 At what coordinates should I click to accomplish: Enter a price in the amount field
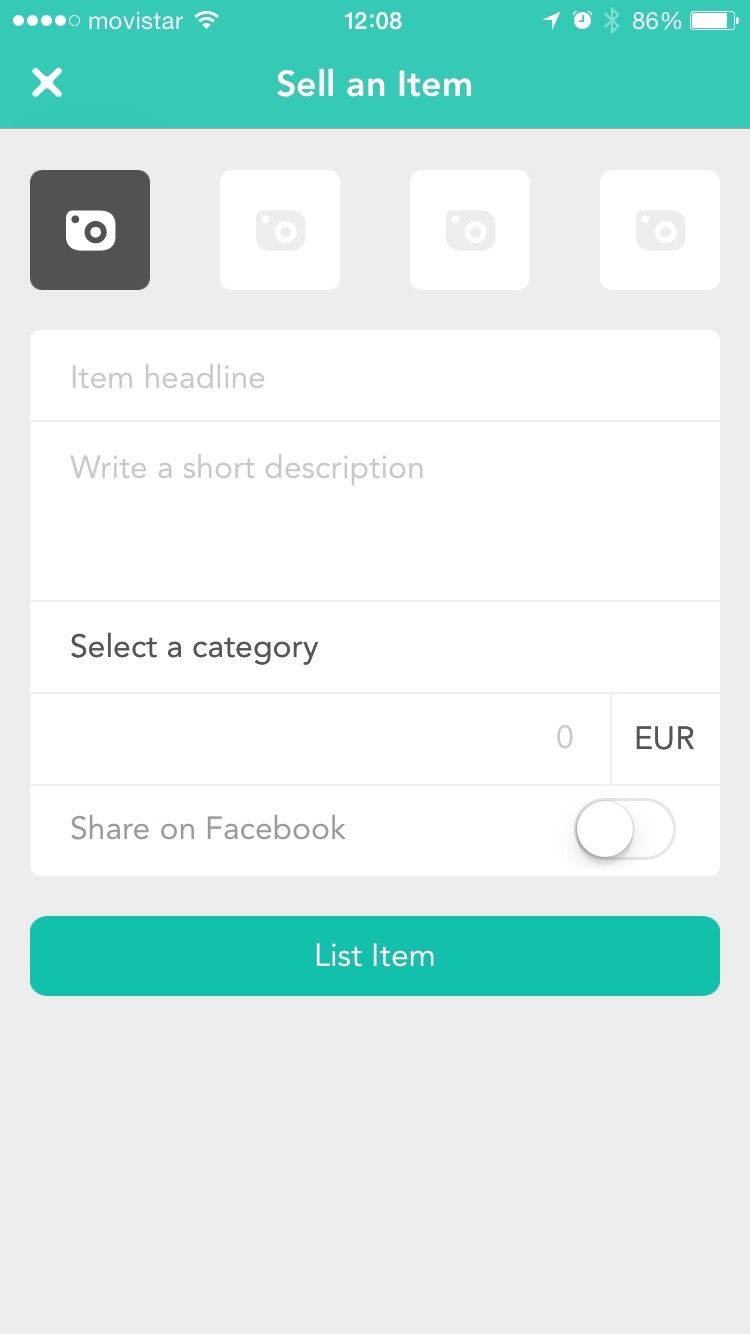click(x=320, y=738)
